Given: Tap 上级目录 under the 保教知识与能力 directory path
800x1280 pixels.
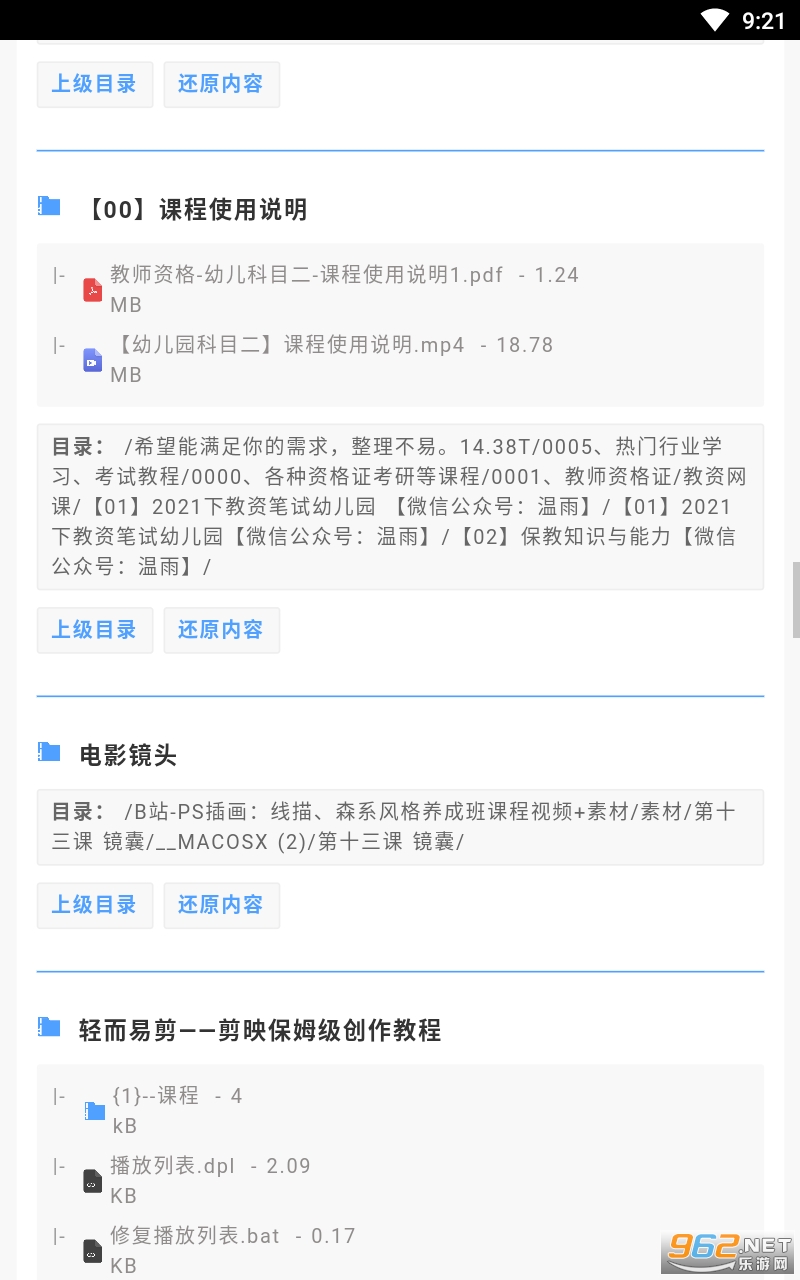Looking at the screenshot, I should (95, 630).
